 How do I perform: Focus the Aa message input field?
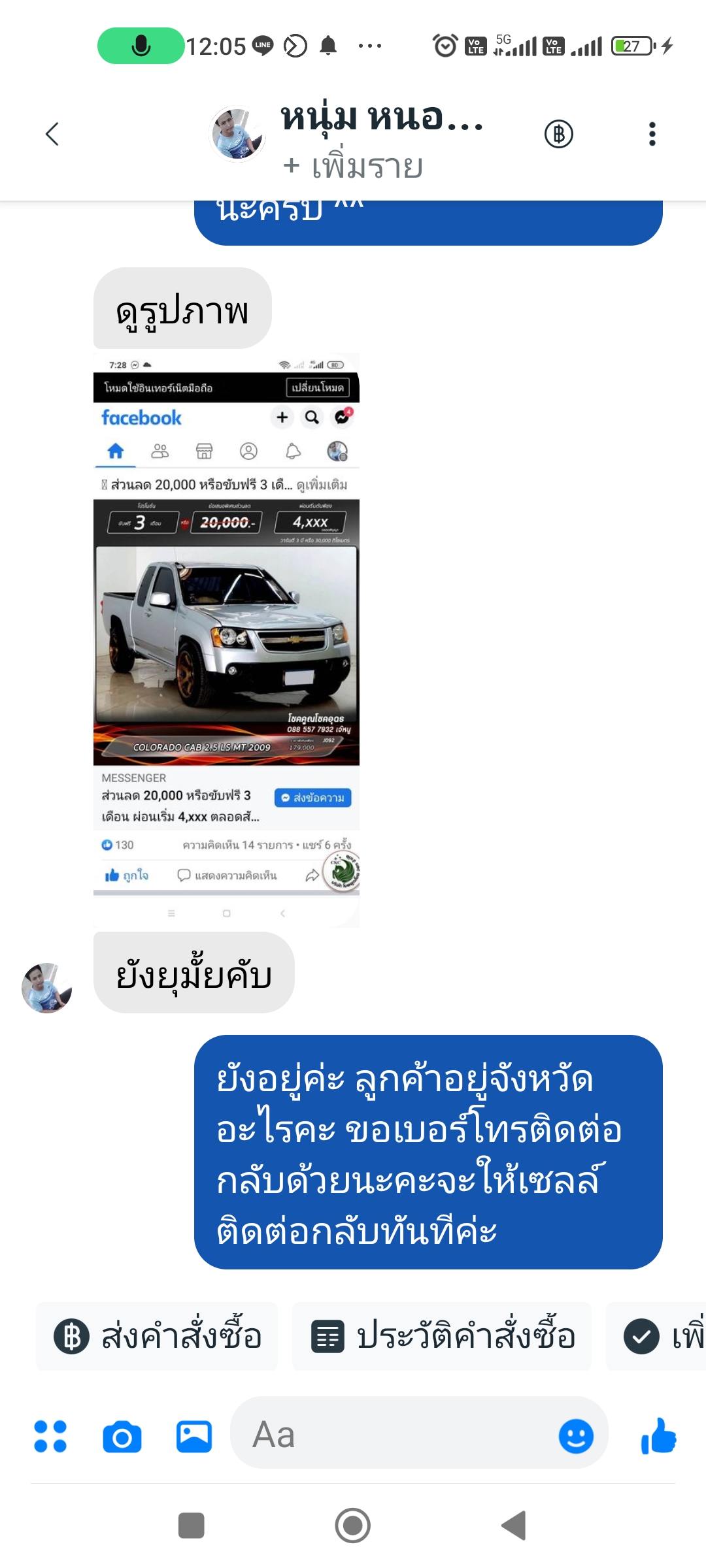click(x=392, y=1435)
